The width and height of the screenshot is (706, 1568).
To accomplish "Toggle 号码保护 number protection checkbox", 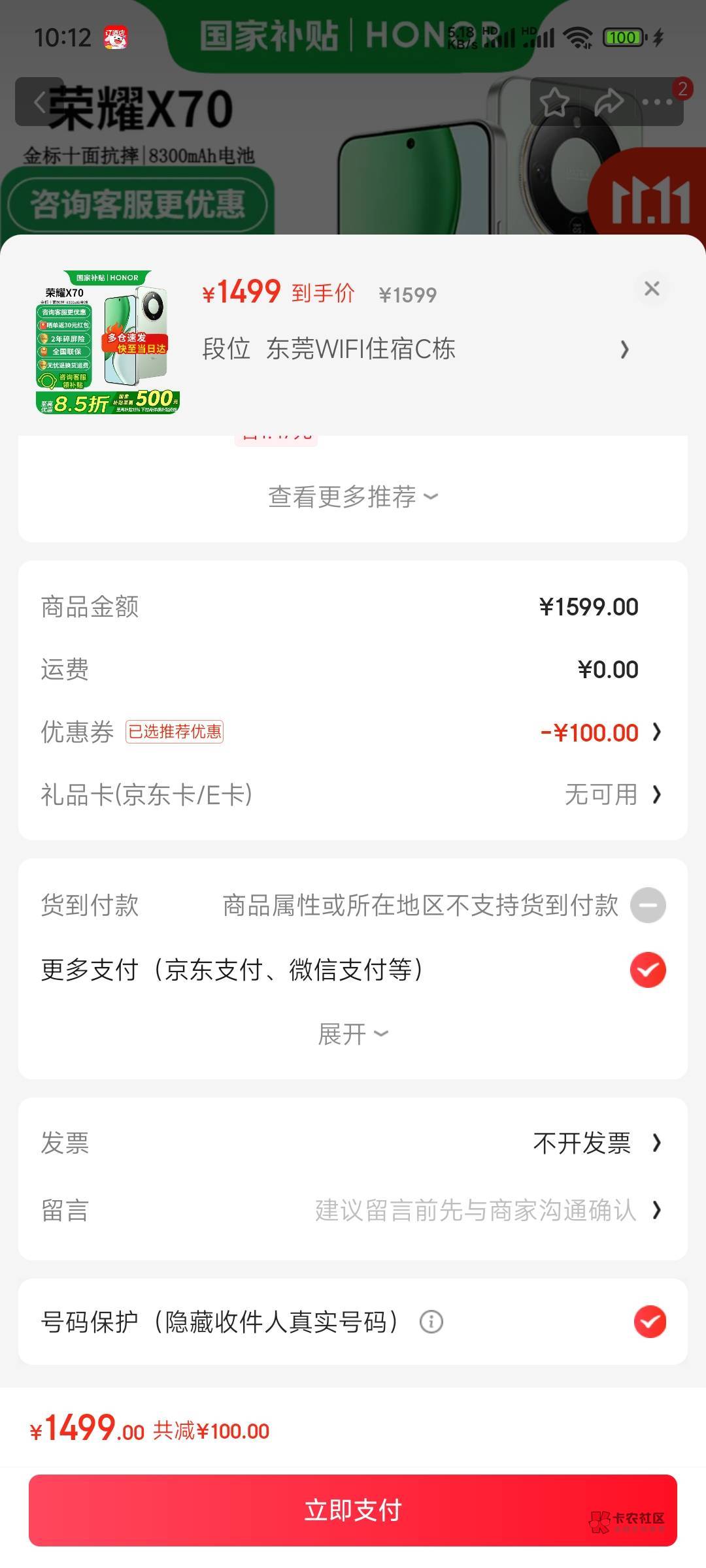I will [x=650, y=1322].
